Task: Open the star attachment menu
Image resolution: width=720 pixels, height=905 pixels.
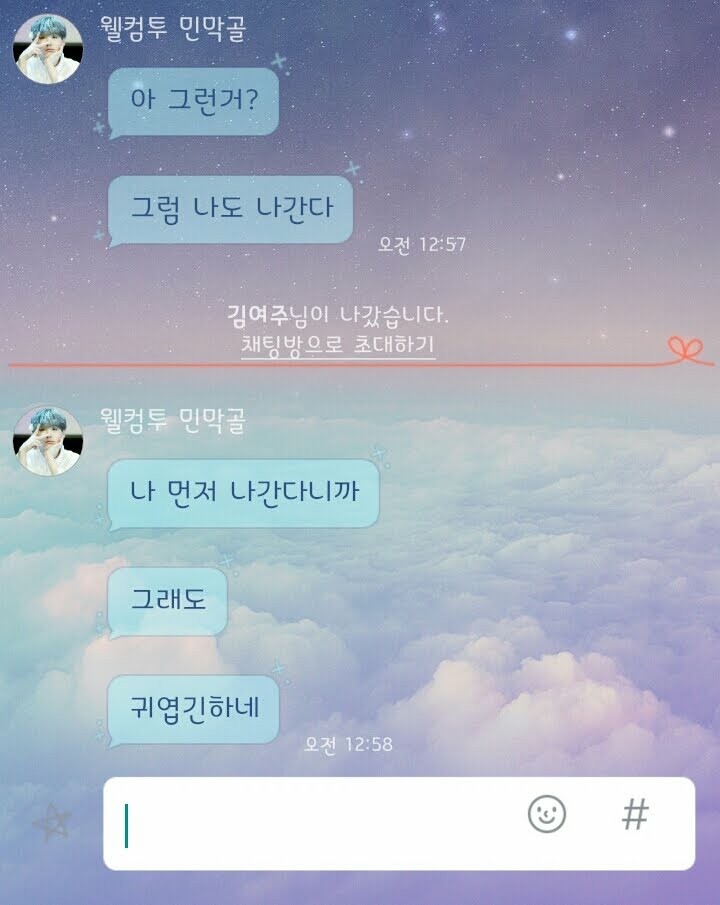Action: (x=52, y=824)
